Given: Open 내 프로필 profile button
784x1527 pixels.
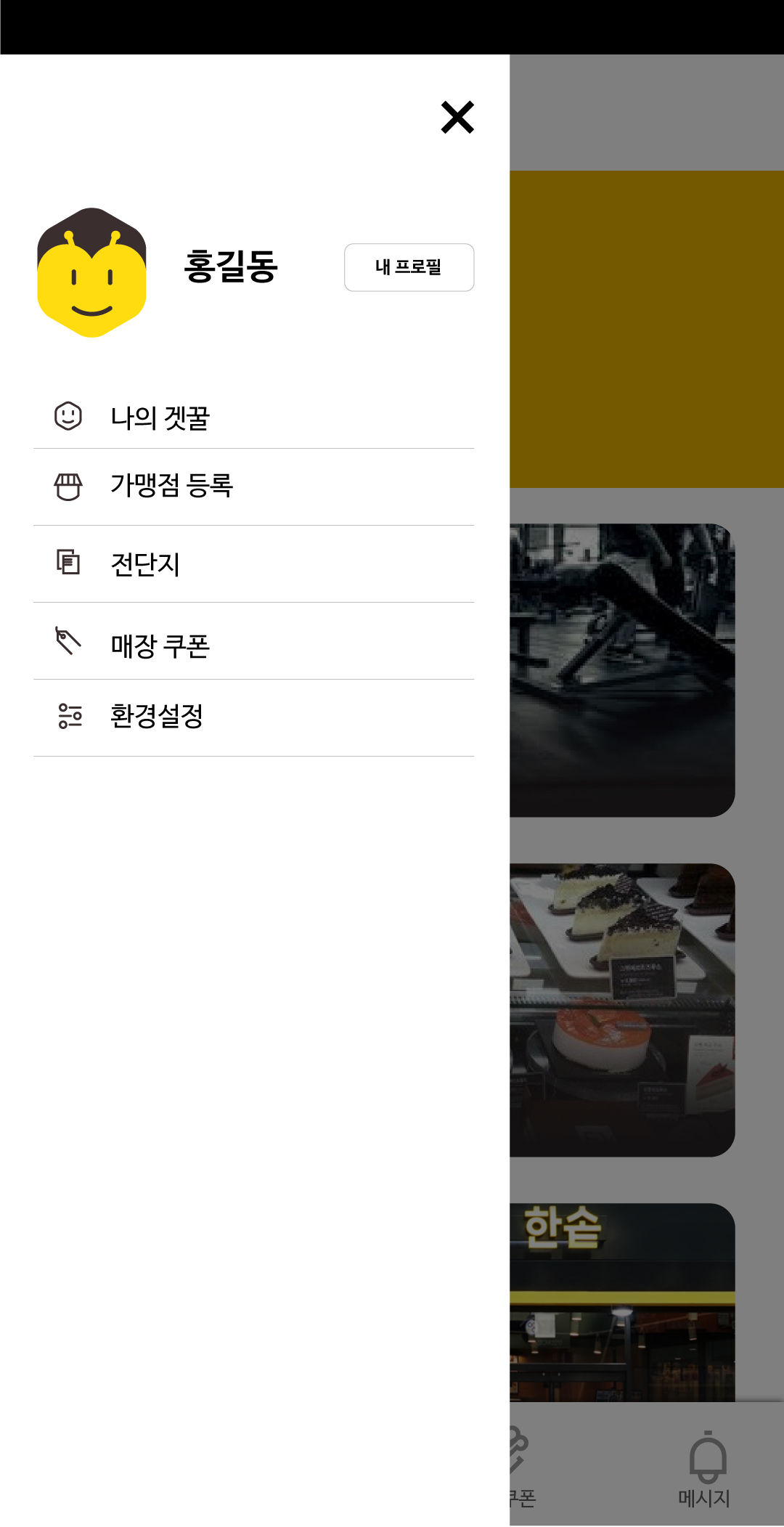Looking at the screenshot, I should coord(409,267).
